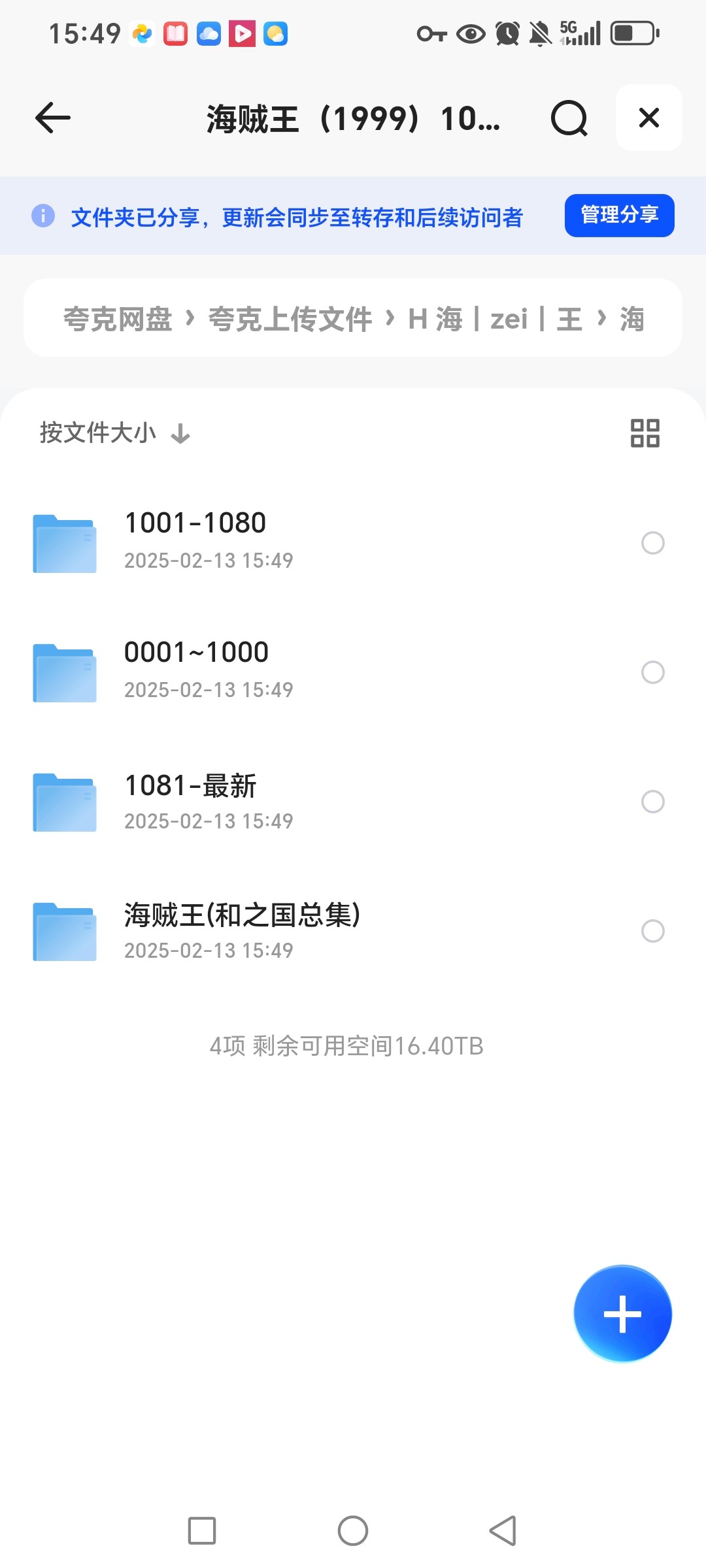Select the 1081-最新 folder circle
This screenshot has height=1568, width=706.
point(652,801)
